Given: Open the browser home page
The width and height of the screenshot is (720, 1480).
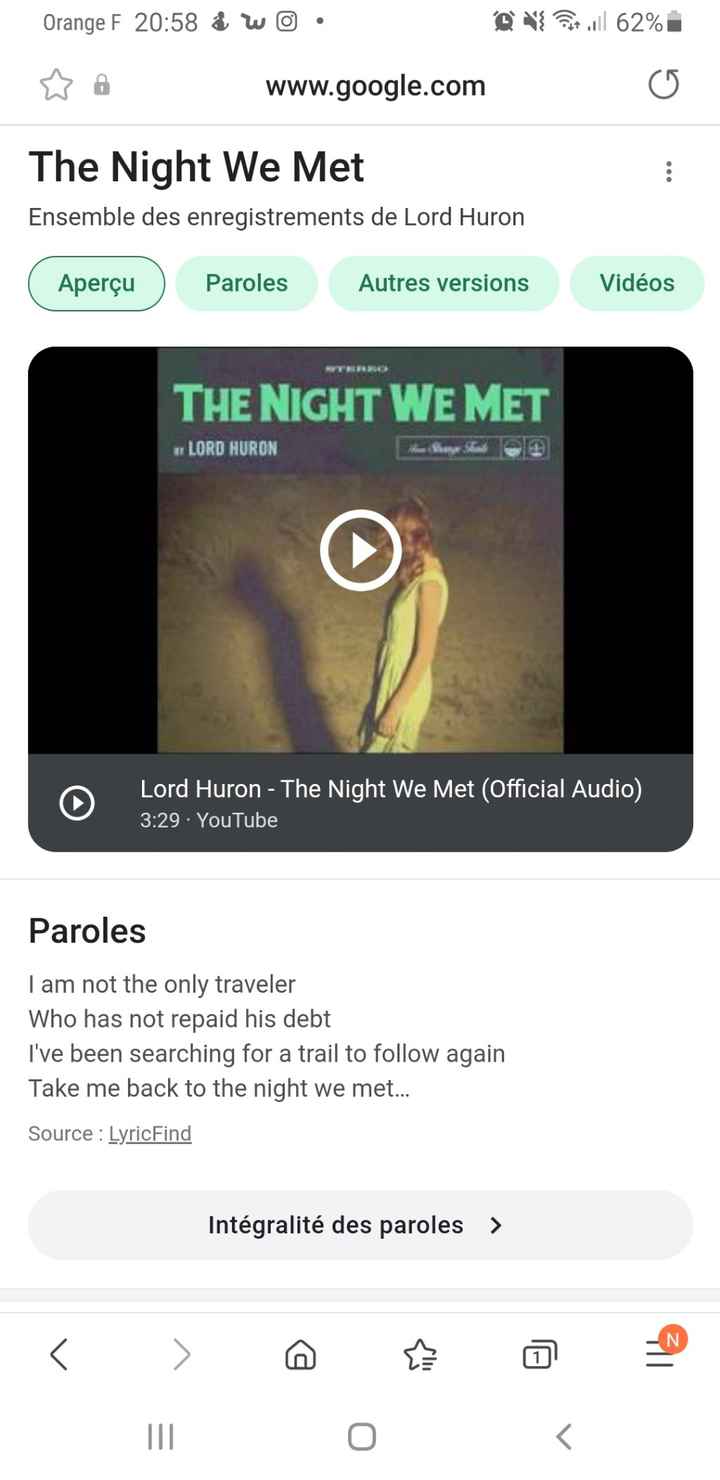Looking at the screenshot, I should 300,1354.
